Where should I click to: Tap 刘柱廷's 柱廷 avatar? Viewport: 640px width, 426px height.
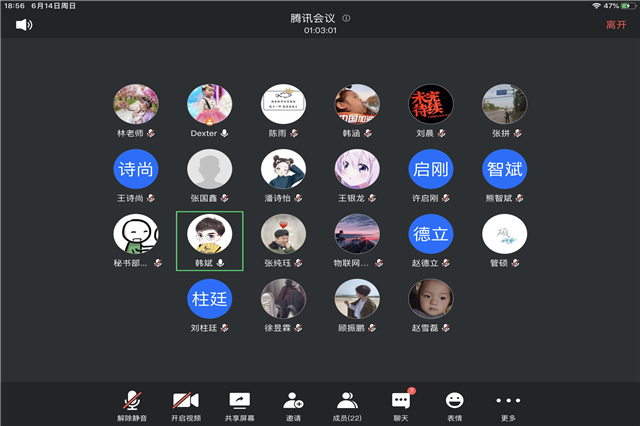click(x=210, y=302)
